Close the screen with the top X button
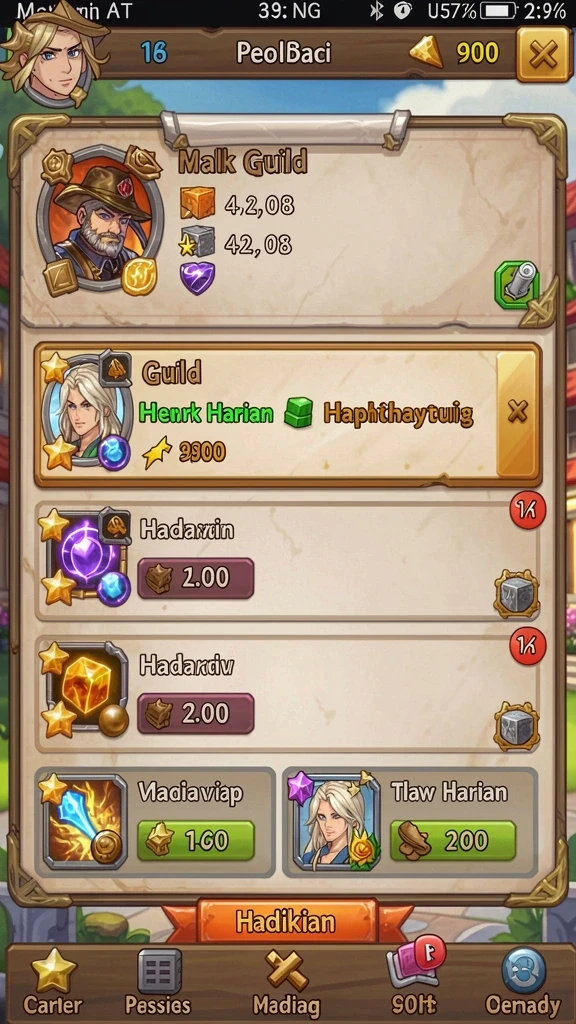 pyautogui.click(x=543, y=55)
